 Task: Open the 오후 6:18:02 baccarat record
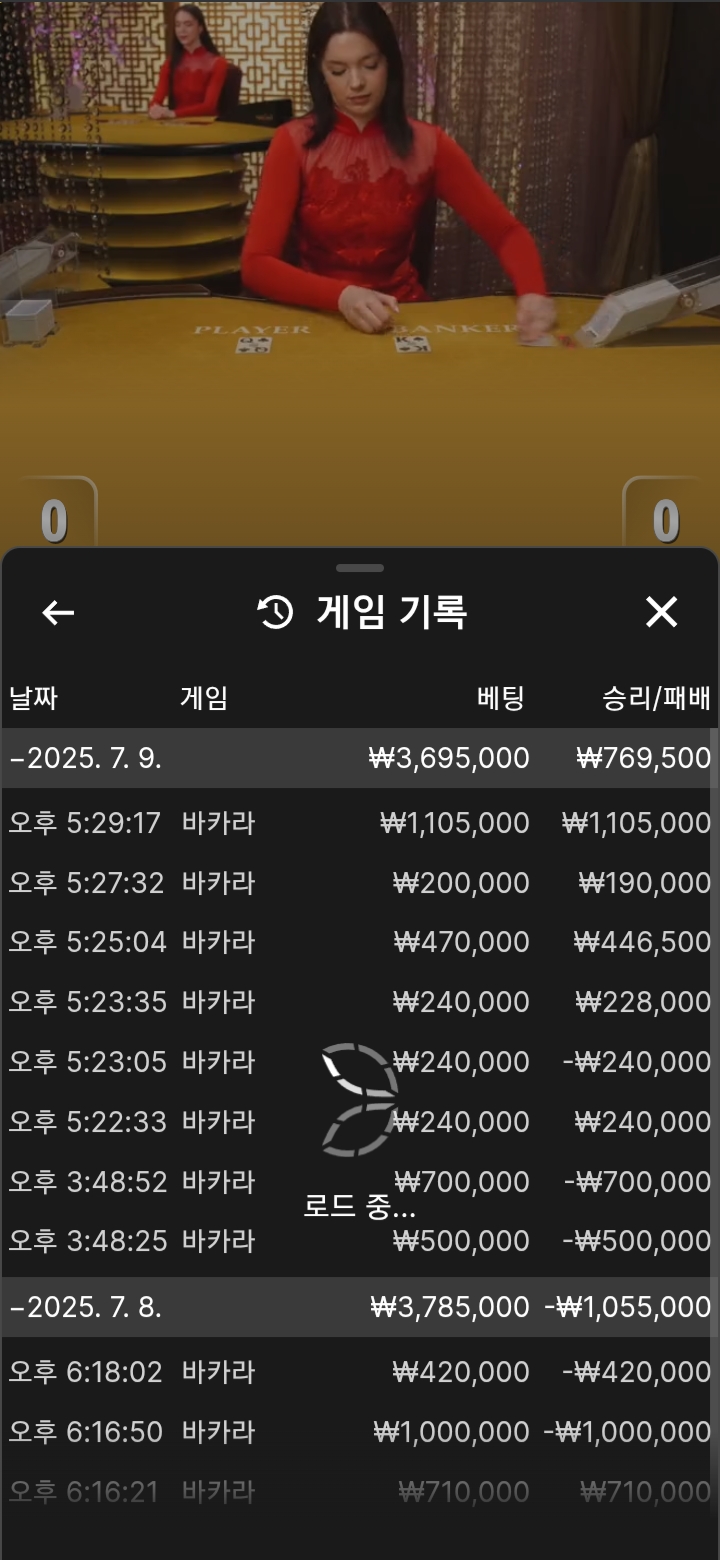pos(358,1372)
